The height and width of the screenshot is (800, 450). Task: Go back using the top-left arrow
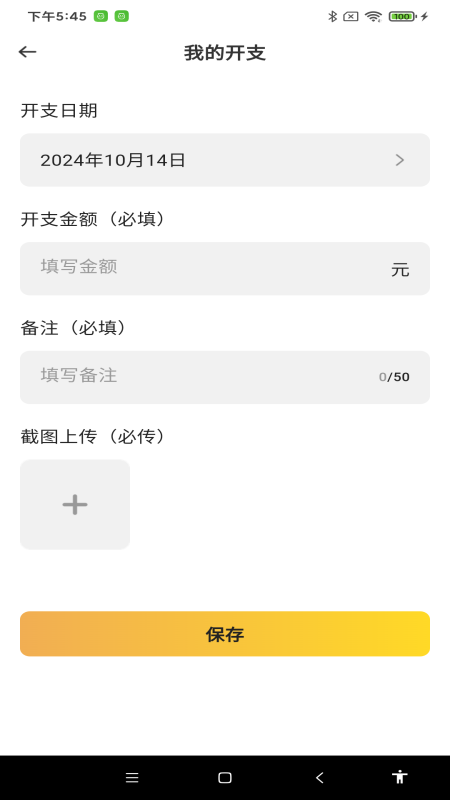click(28, 52)
